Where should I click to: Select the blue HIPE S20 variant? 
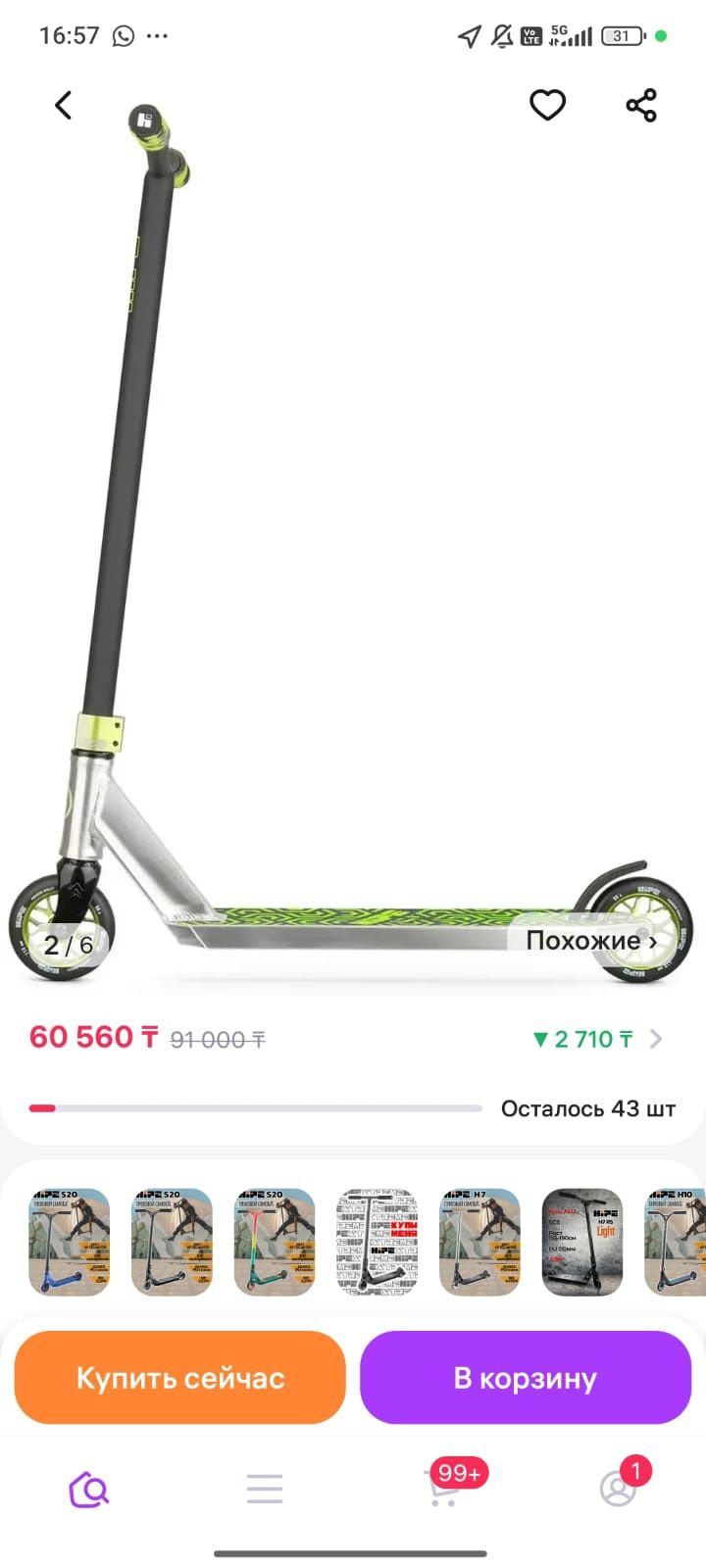click(69, 1243)
